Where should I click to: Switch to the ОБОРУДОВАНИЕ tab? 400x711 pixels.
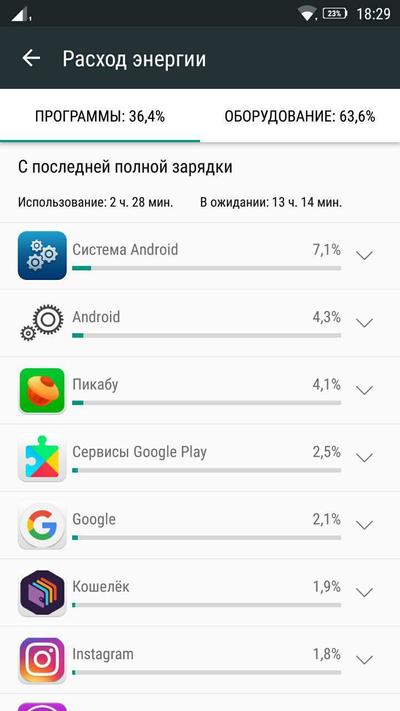(300, 117)
